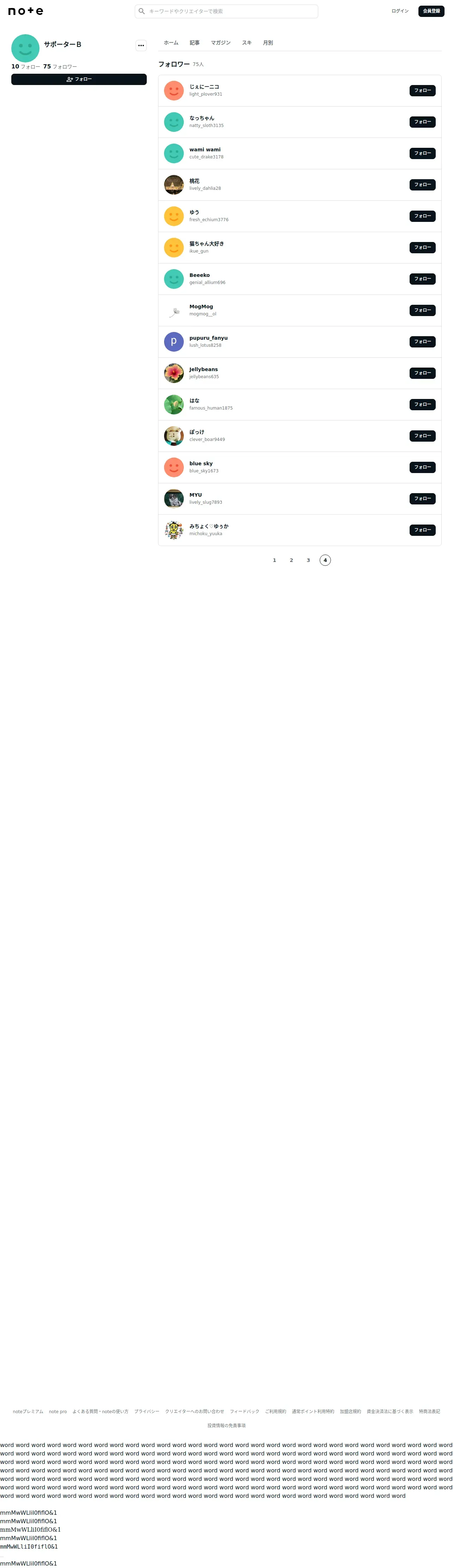Screen dimensions: 453x1568
Task: Follow Jellybeans
Action: pyautogui.click(x=422, y=373)
